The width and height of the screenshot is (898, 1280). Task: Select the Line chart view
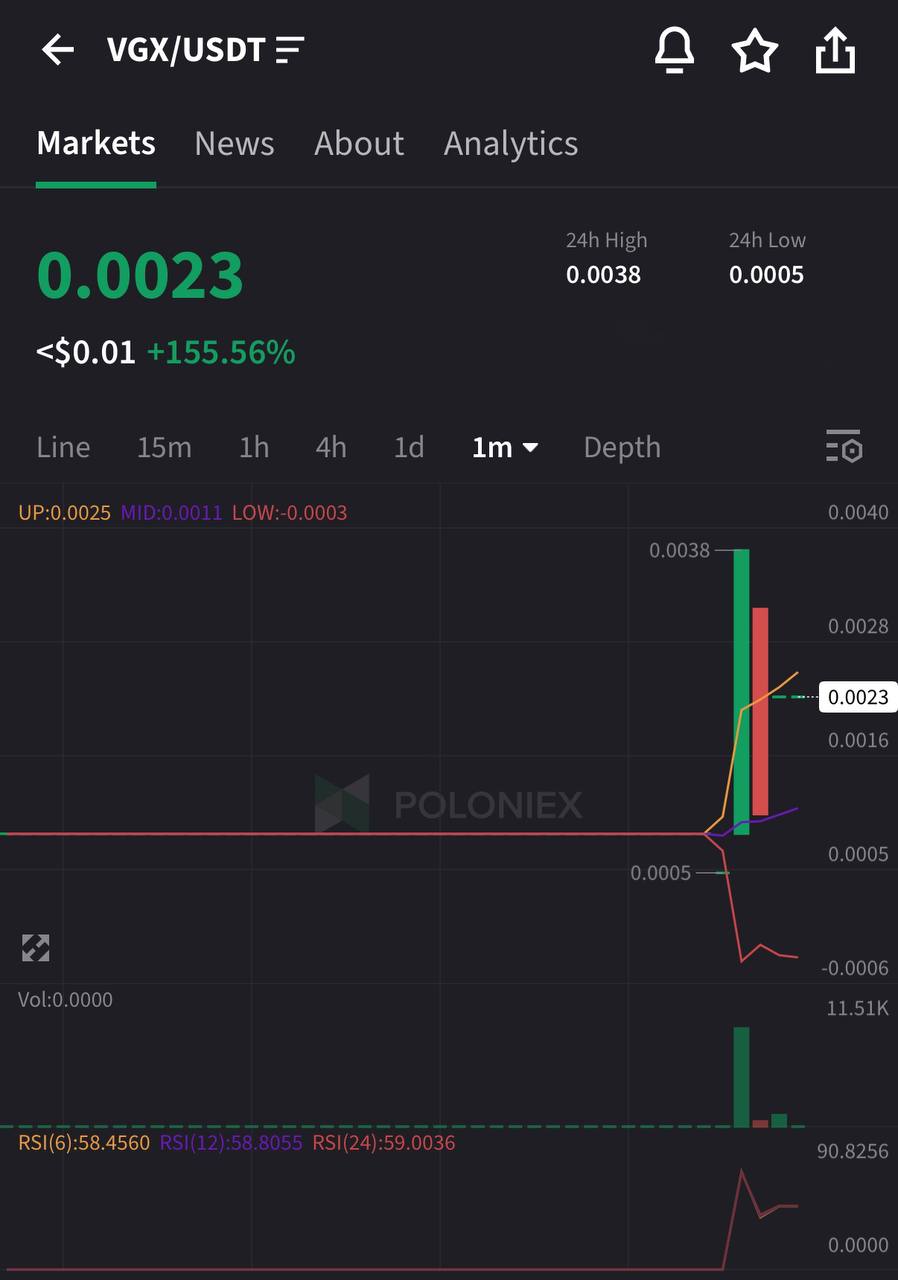point(63,447)
